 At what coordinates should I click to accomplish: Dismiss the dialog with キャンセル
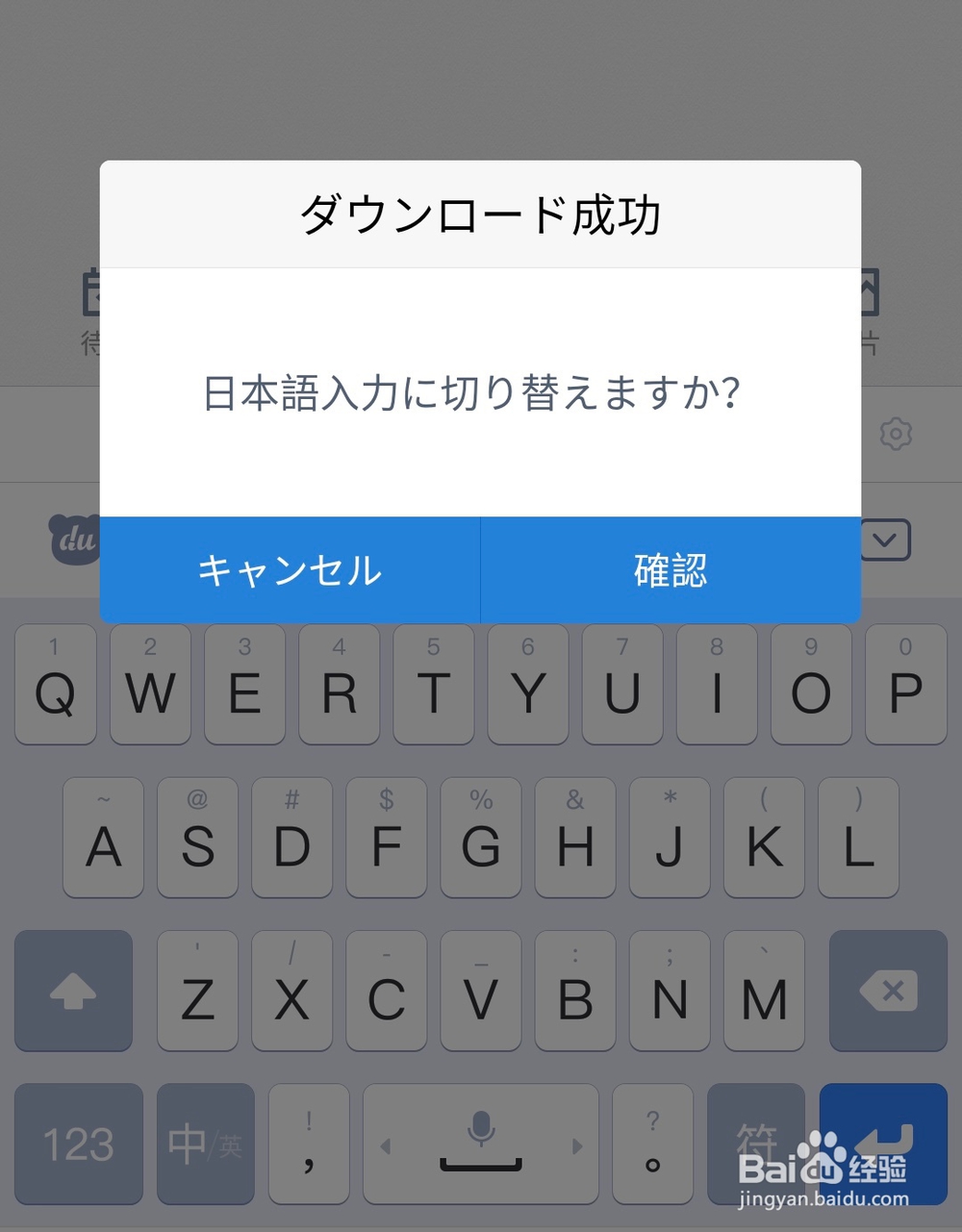pos(289,570)
